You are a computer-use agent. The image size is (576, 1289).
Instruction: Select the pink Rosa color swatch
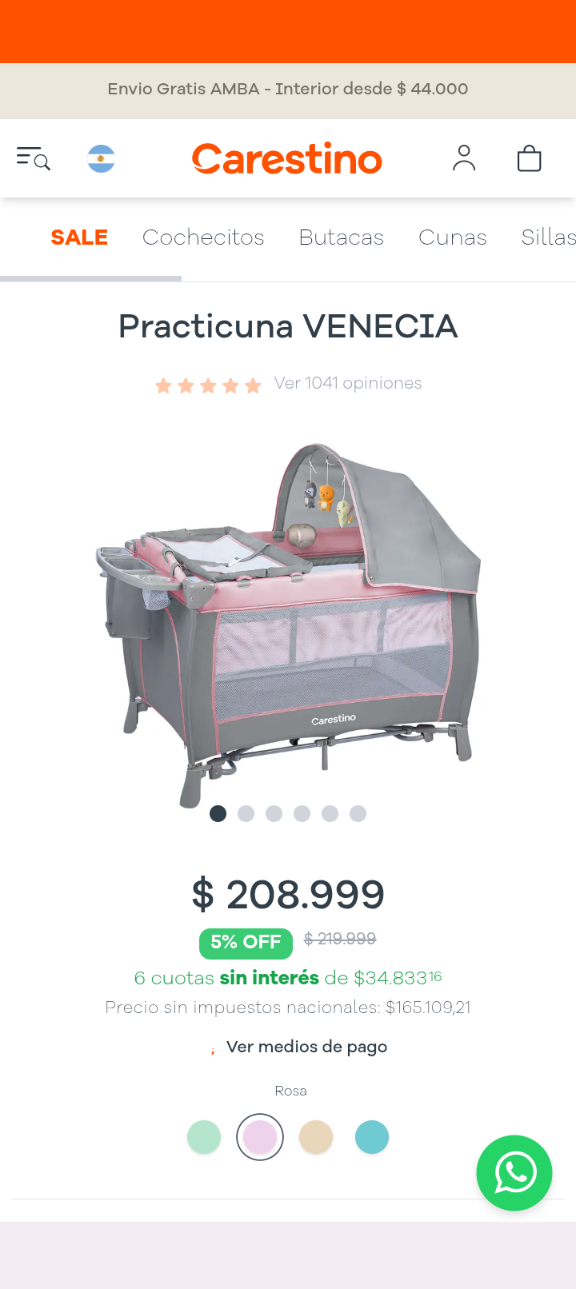tap(260, 1137)
